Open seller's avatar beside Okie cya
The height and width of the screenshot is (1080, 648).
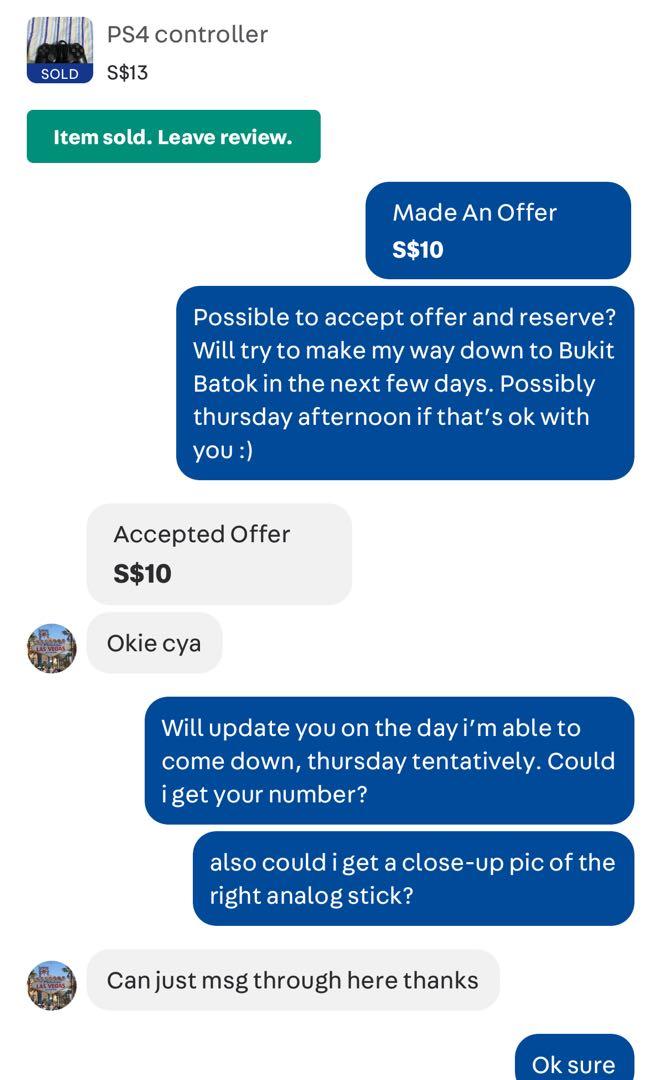click(52, 648)
